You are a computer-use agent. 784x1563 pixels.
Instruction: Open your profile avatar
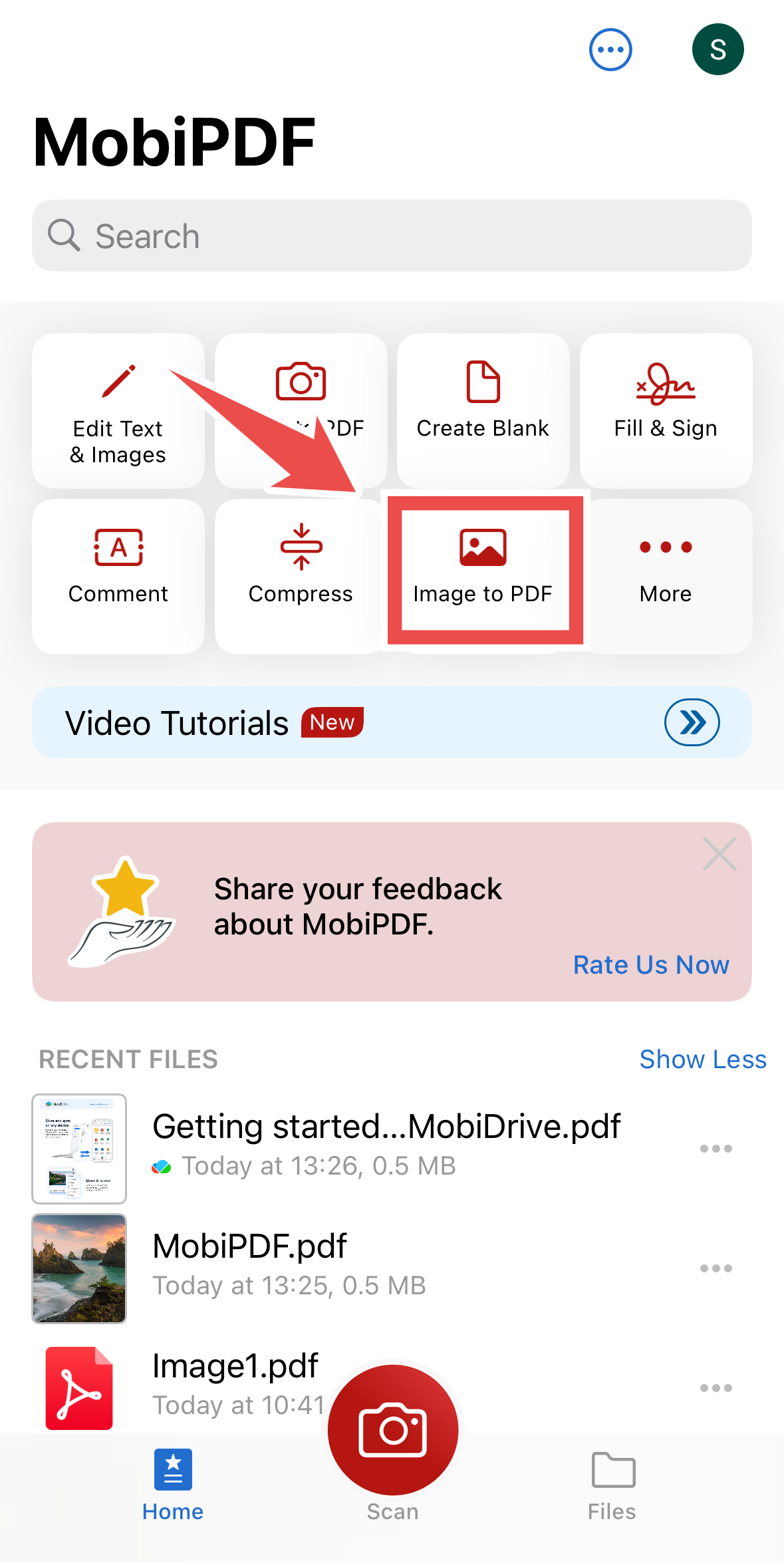click(718, 49)
